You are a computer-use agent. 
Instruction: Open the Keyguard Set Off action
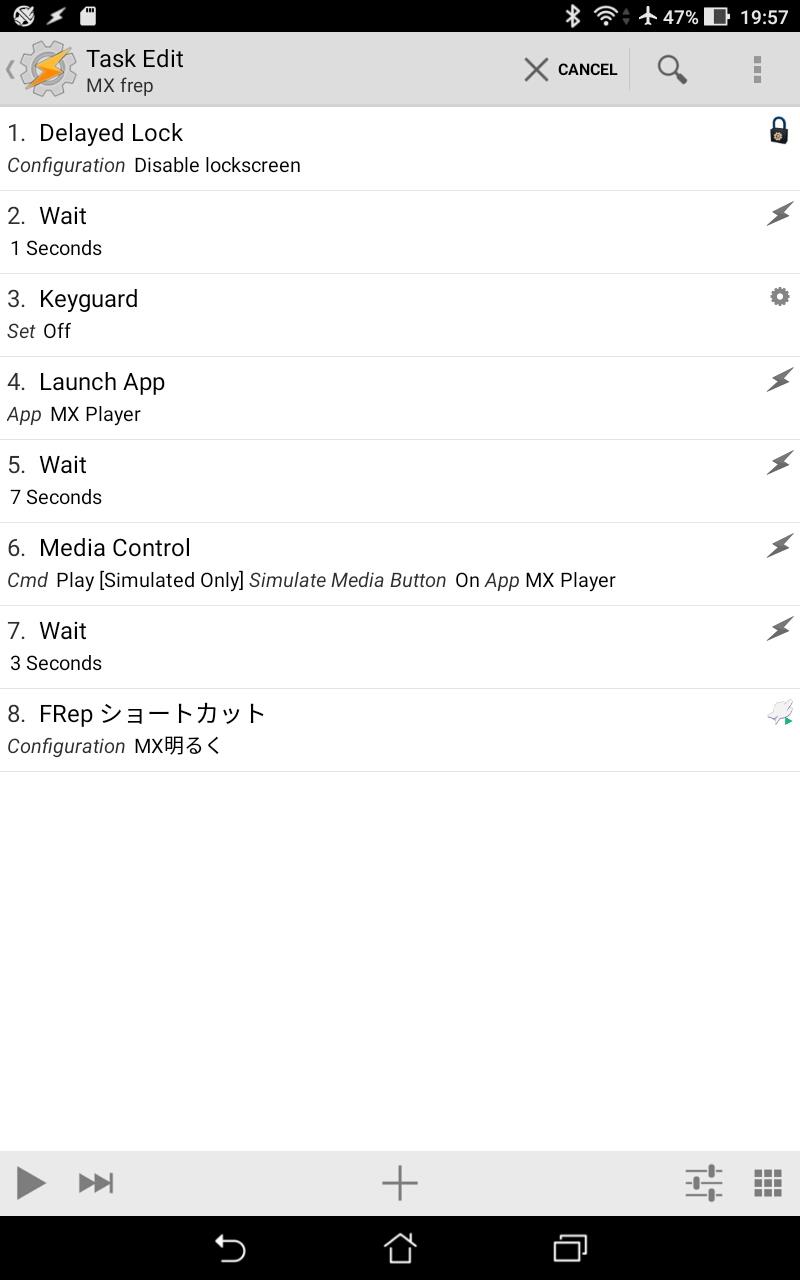click(x=400, y=315)
